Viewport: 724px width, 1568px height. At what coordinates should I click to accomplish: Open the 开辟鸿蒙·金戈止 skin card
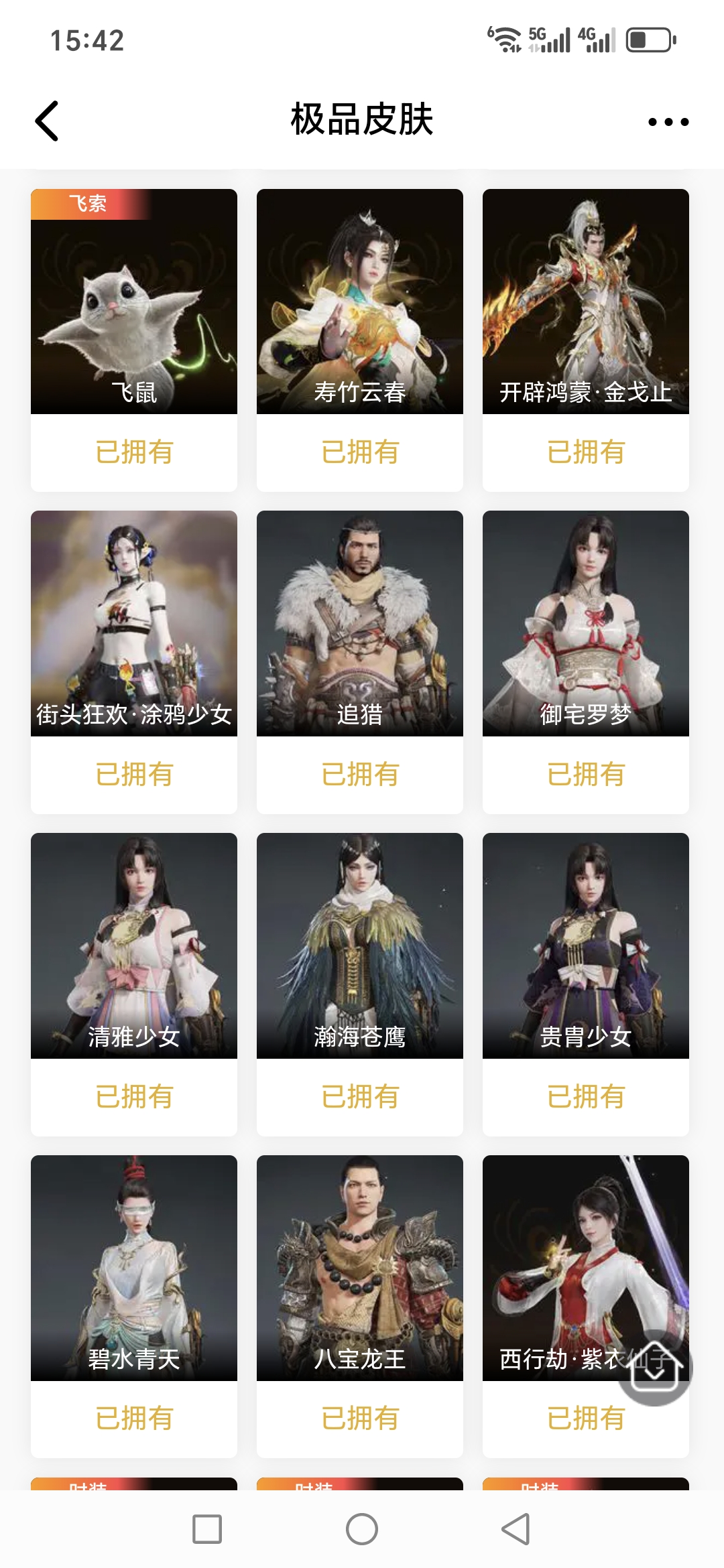(586, 302)
